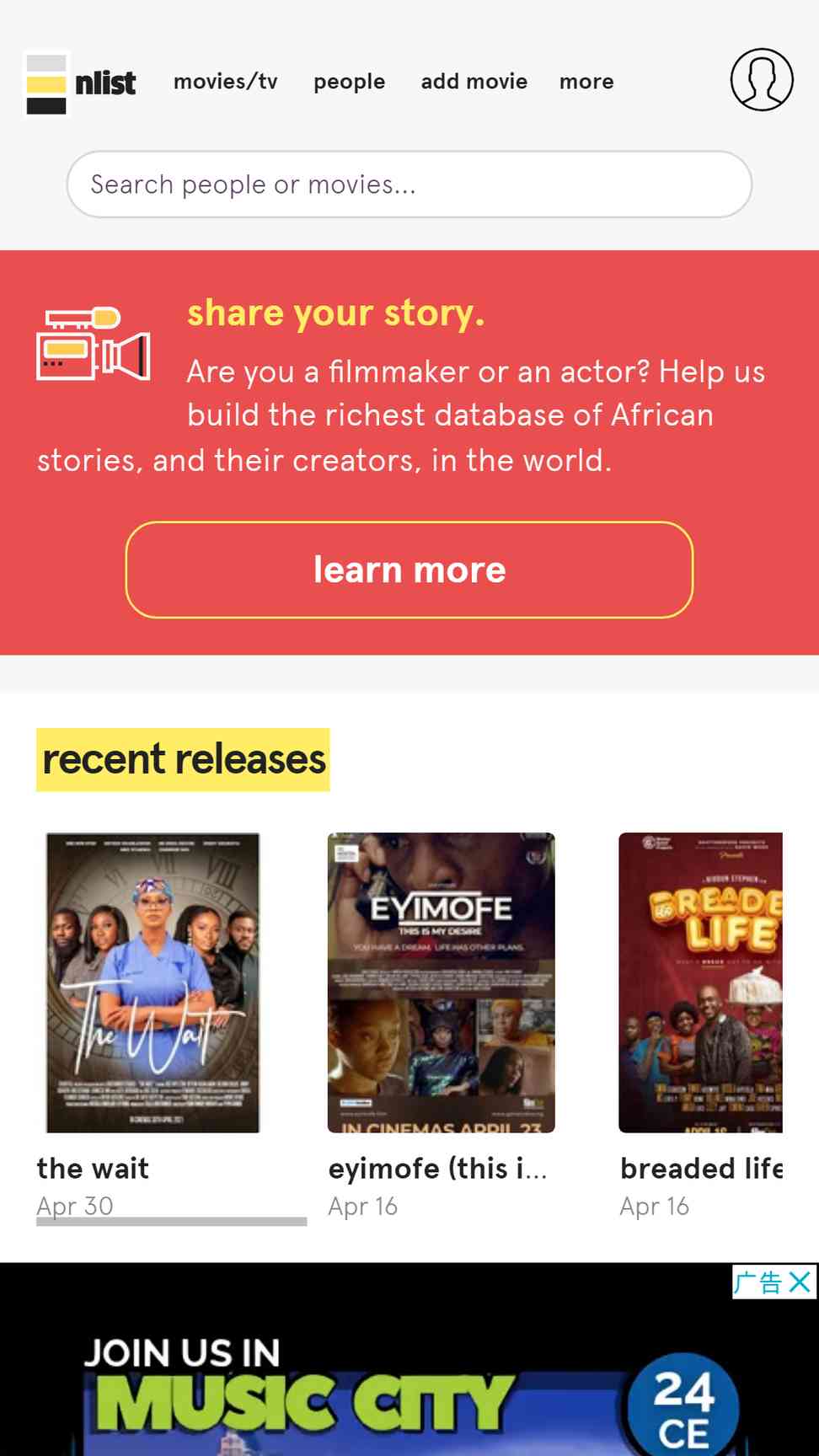Open the movies/tv menu

tap(226, 82)
